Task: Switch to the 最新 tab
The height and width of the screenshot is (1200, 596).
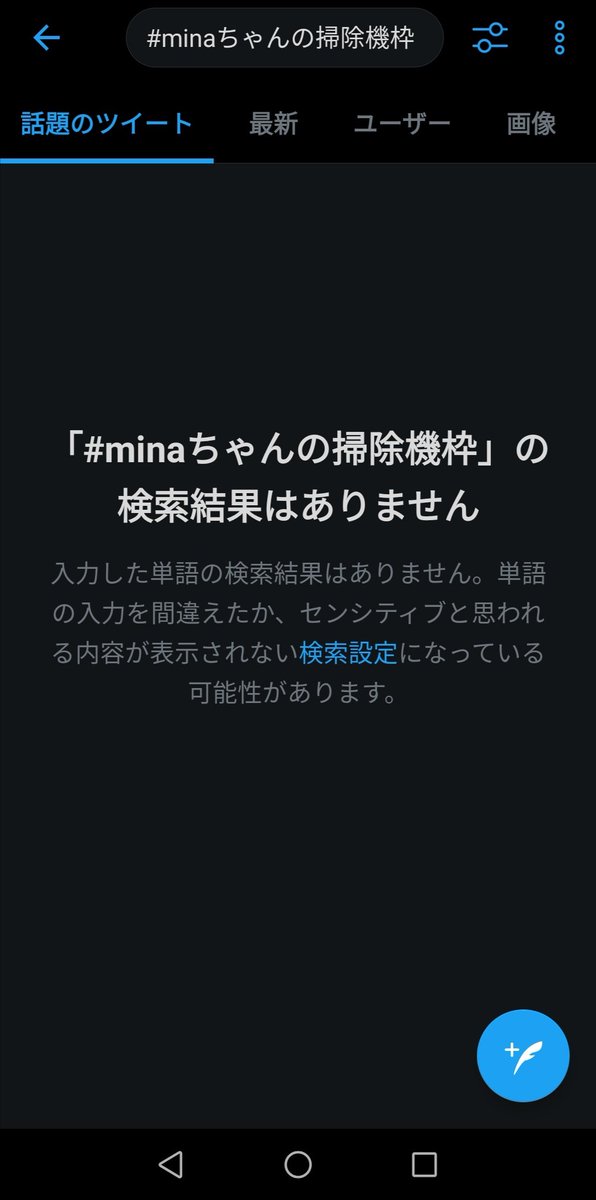Action: (273, 125)
